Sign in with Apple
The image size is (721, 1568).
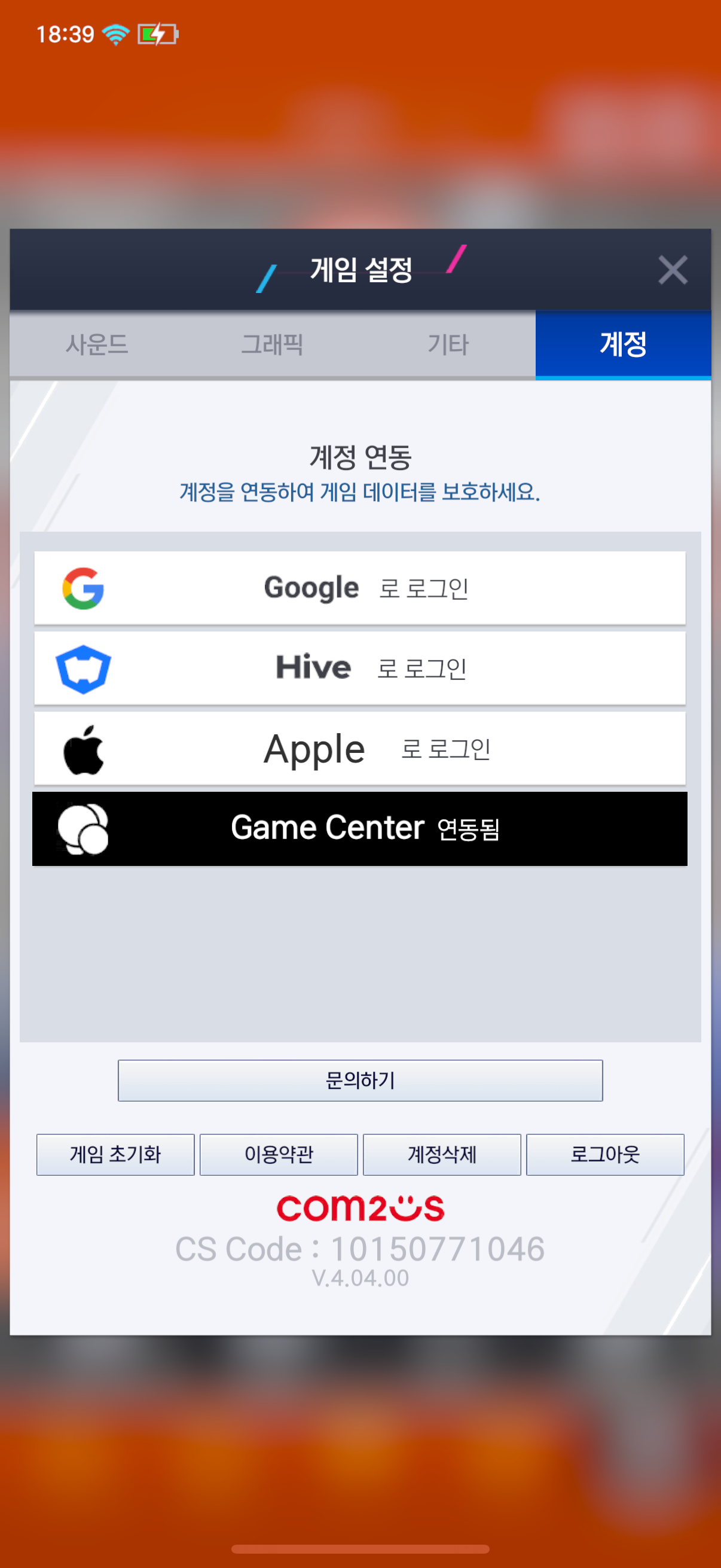359,748
